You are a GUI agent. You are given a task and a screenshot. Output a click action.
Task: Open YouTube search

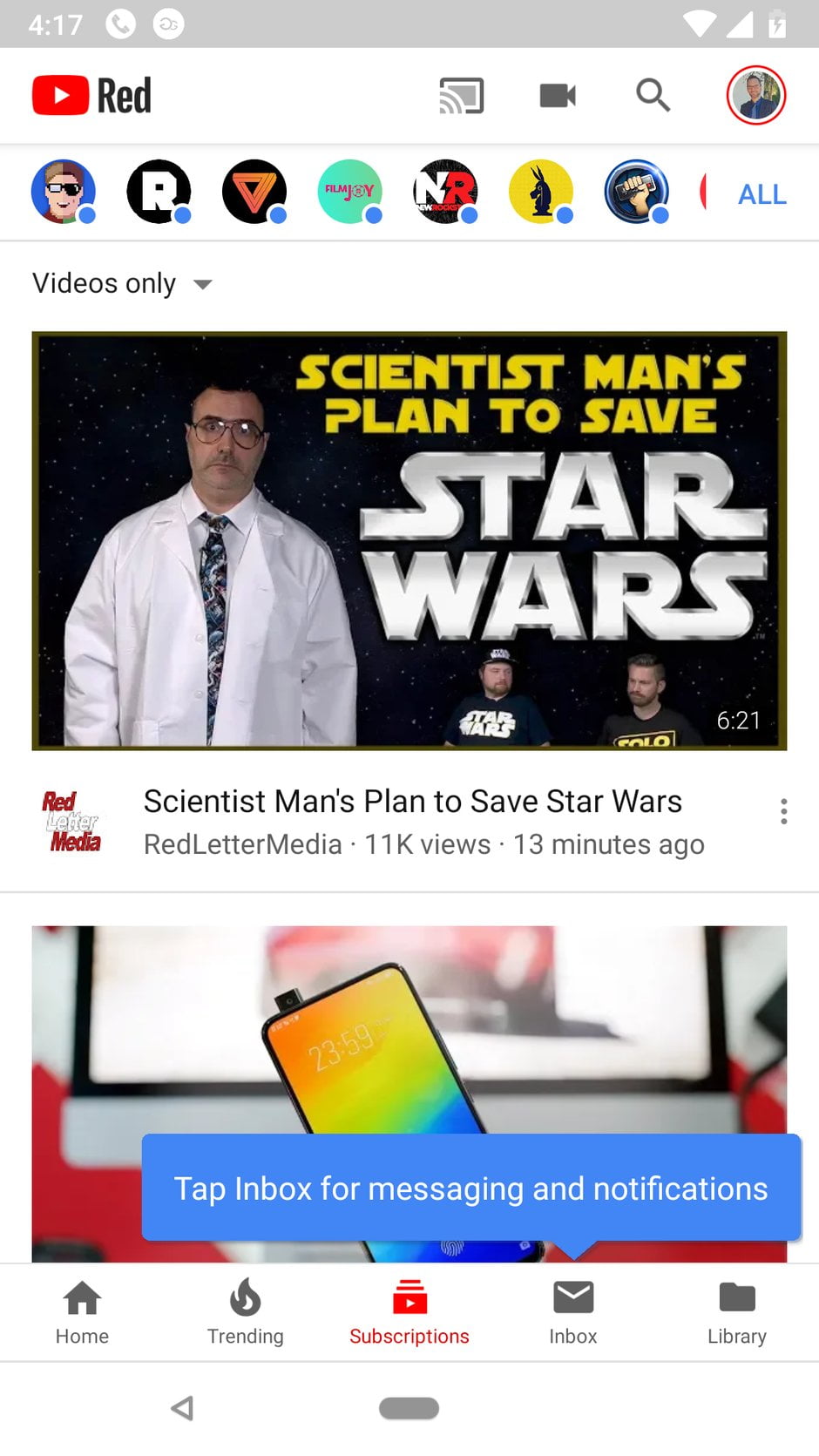pyautogui.click(x=653, y=95)
